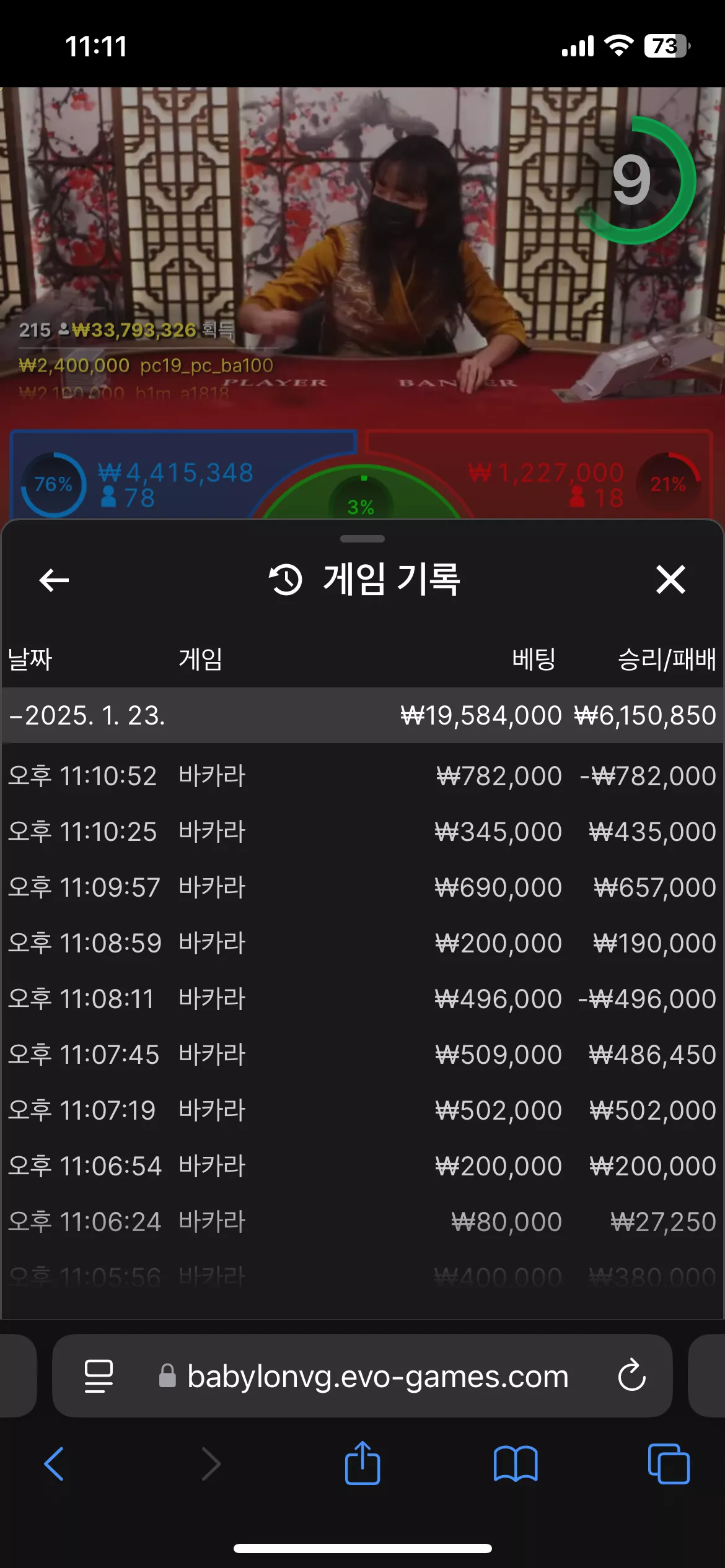Screen dimensions: 725x1568
Task: Open the 오후 11:10:52 바카라 record
Action: (362, 776)
